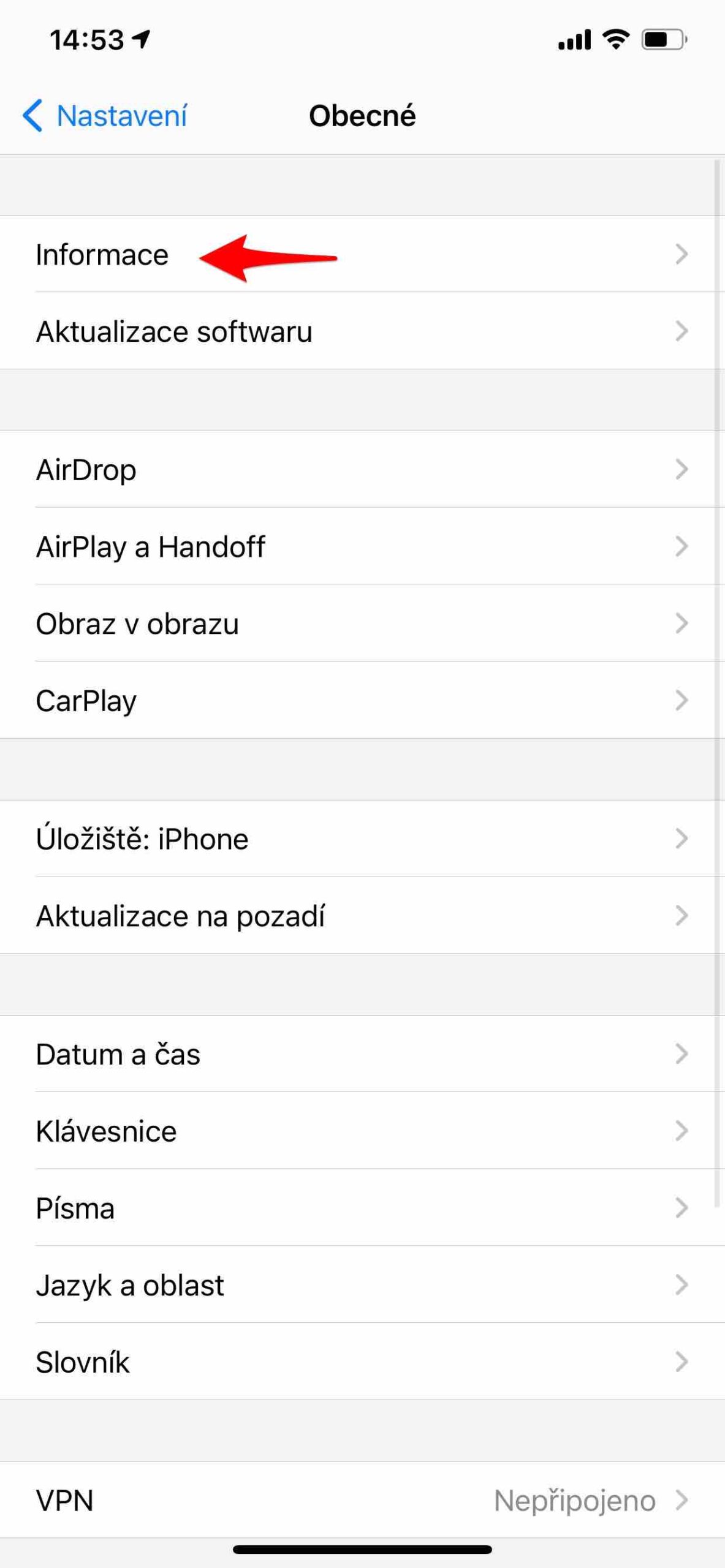Open Aktualizace softwaru
The image size is (725, 1568).
(362, 332)
